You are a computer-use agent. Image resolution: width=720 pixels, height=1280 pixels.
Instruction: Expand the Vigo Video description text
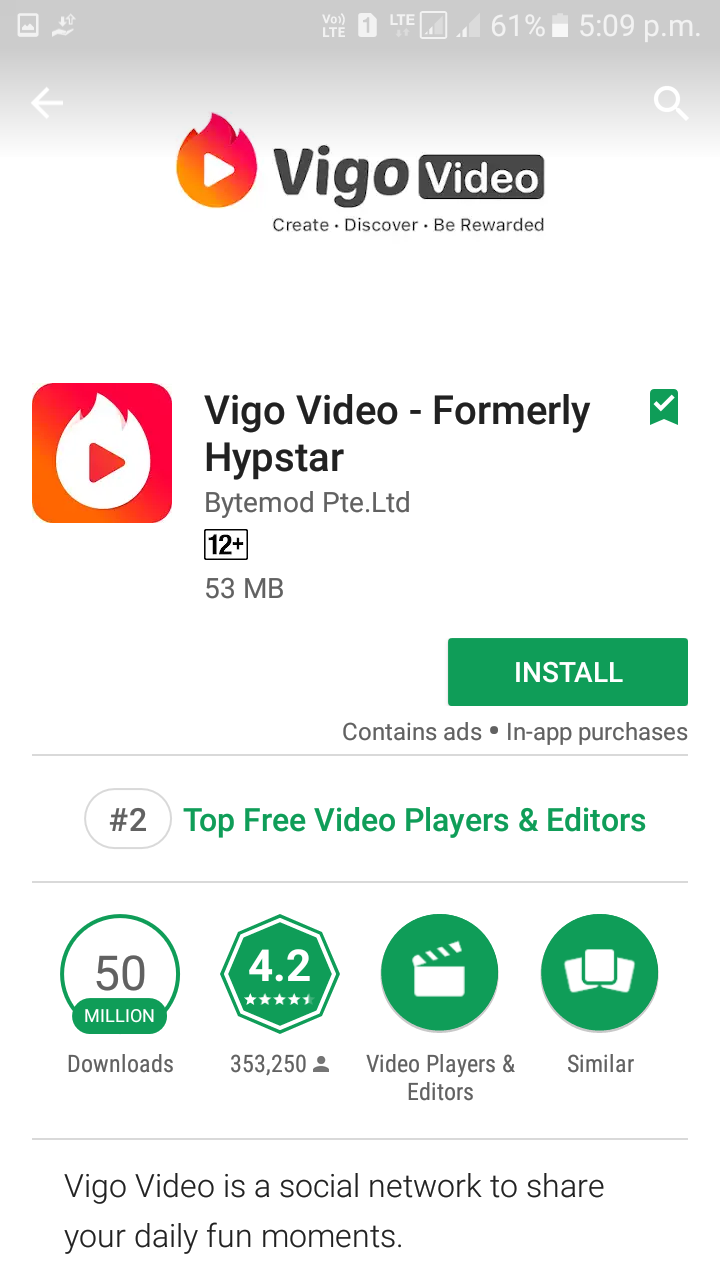[x=334, y=1211]
